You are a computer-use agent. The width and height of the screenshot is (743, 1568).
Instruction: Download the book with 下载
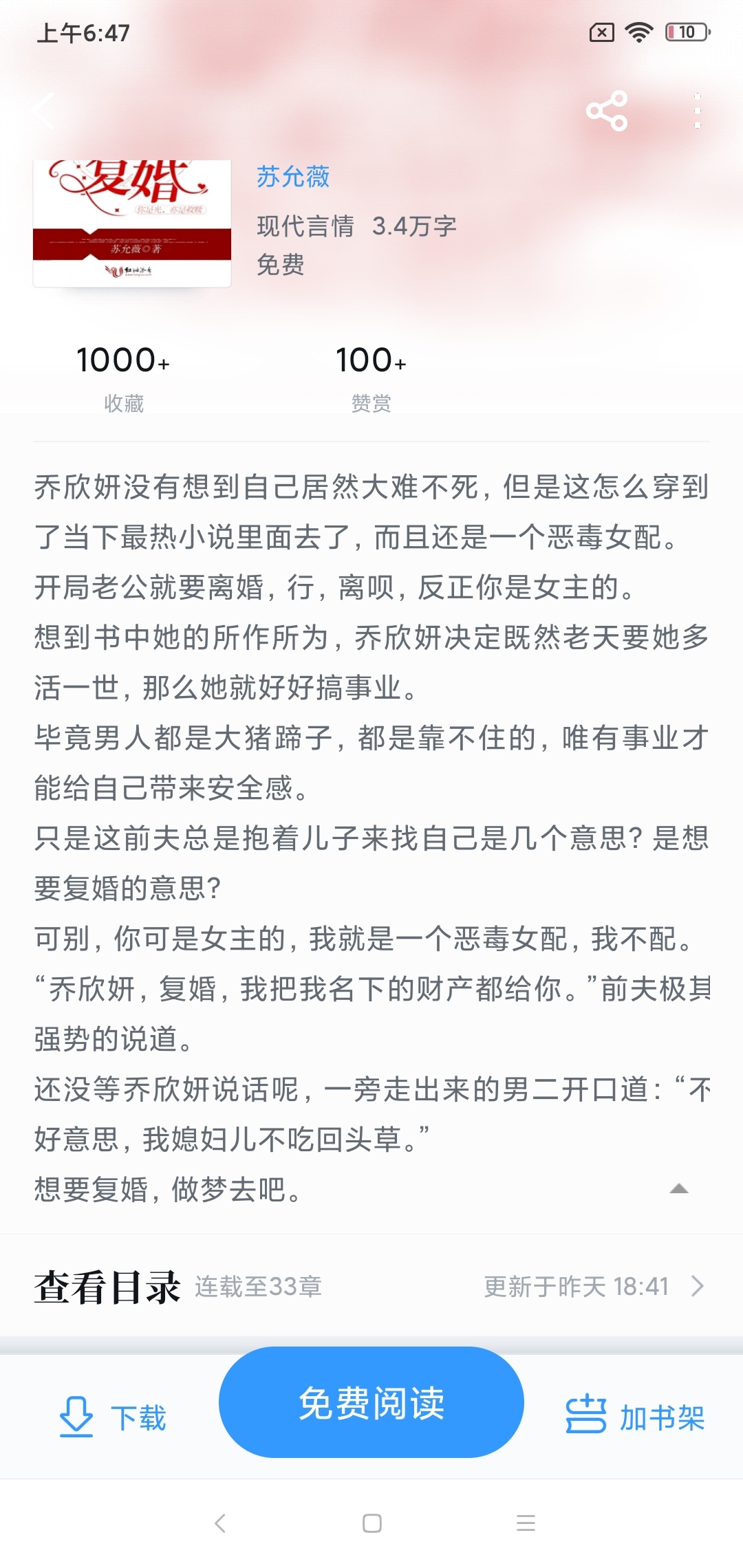coord(112,1417)
